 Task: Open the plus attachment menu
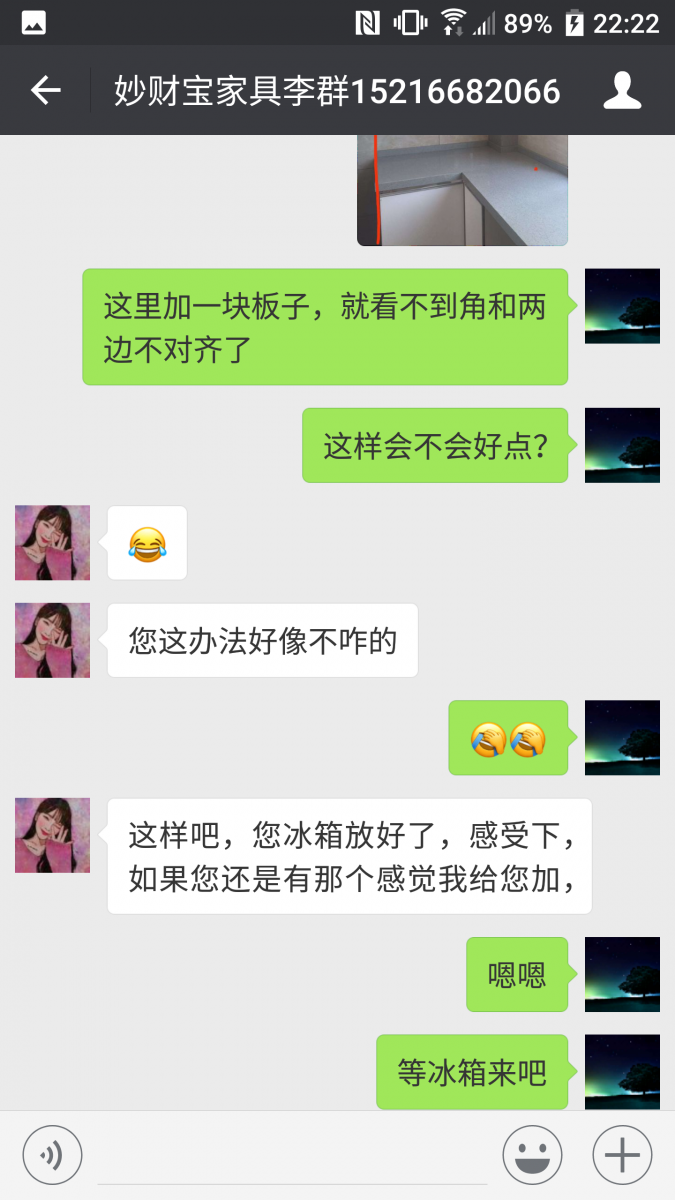[622, 1156]
